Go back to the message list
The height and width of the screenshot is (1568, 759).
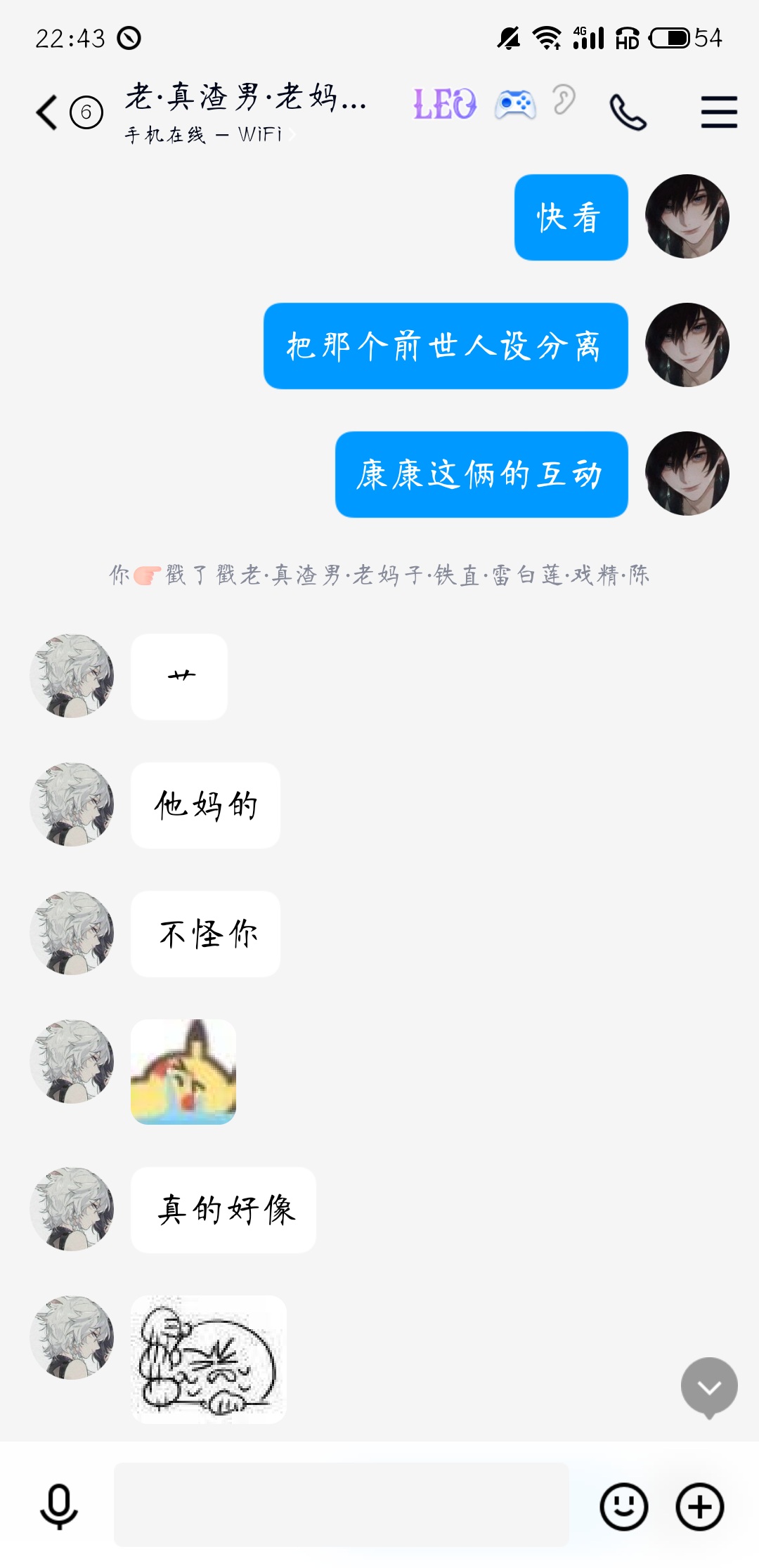[x=48, y=112]
